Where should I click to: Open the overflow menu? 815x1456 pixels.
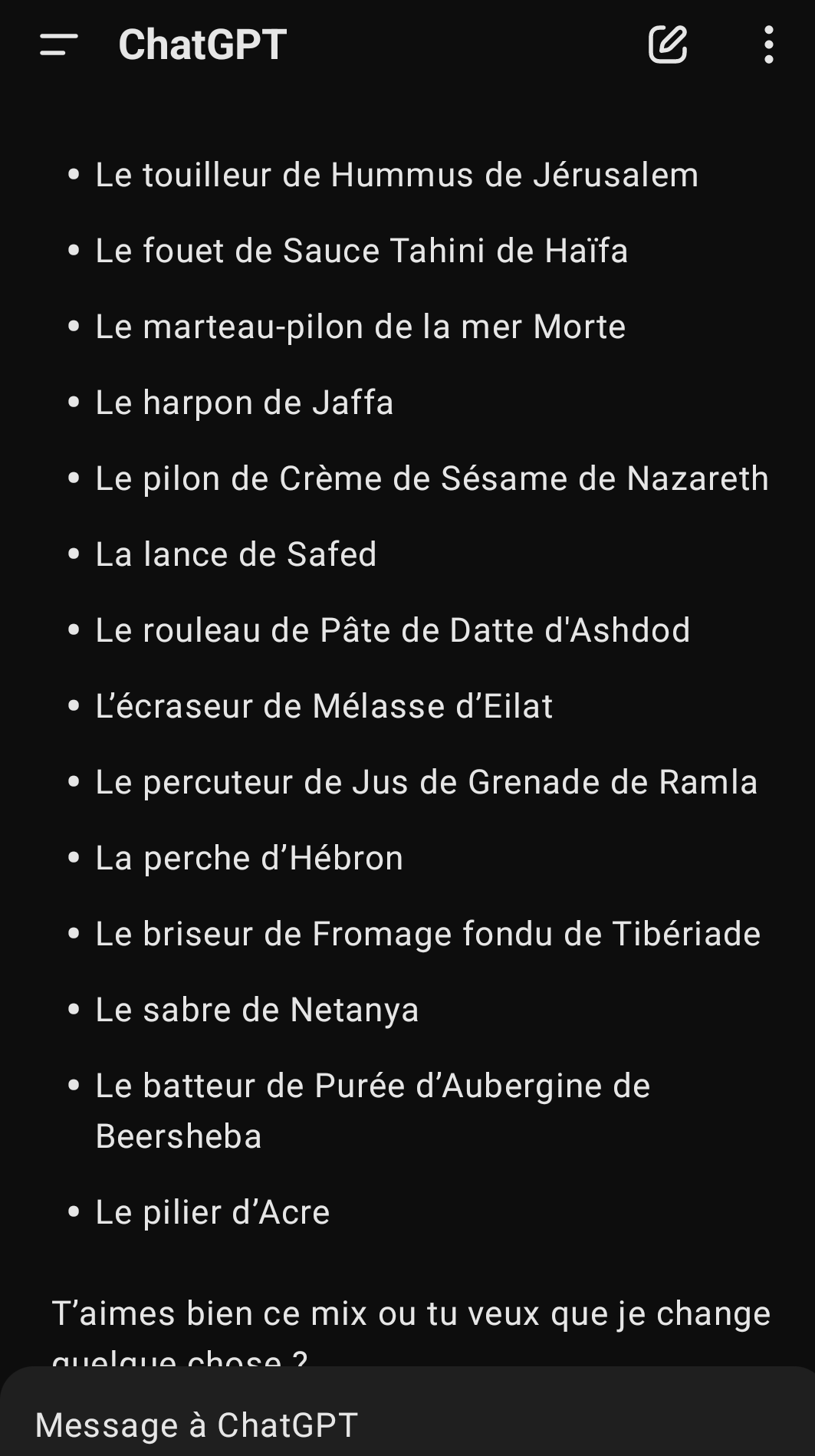(x=768, y=44)
